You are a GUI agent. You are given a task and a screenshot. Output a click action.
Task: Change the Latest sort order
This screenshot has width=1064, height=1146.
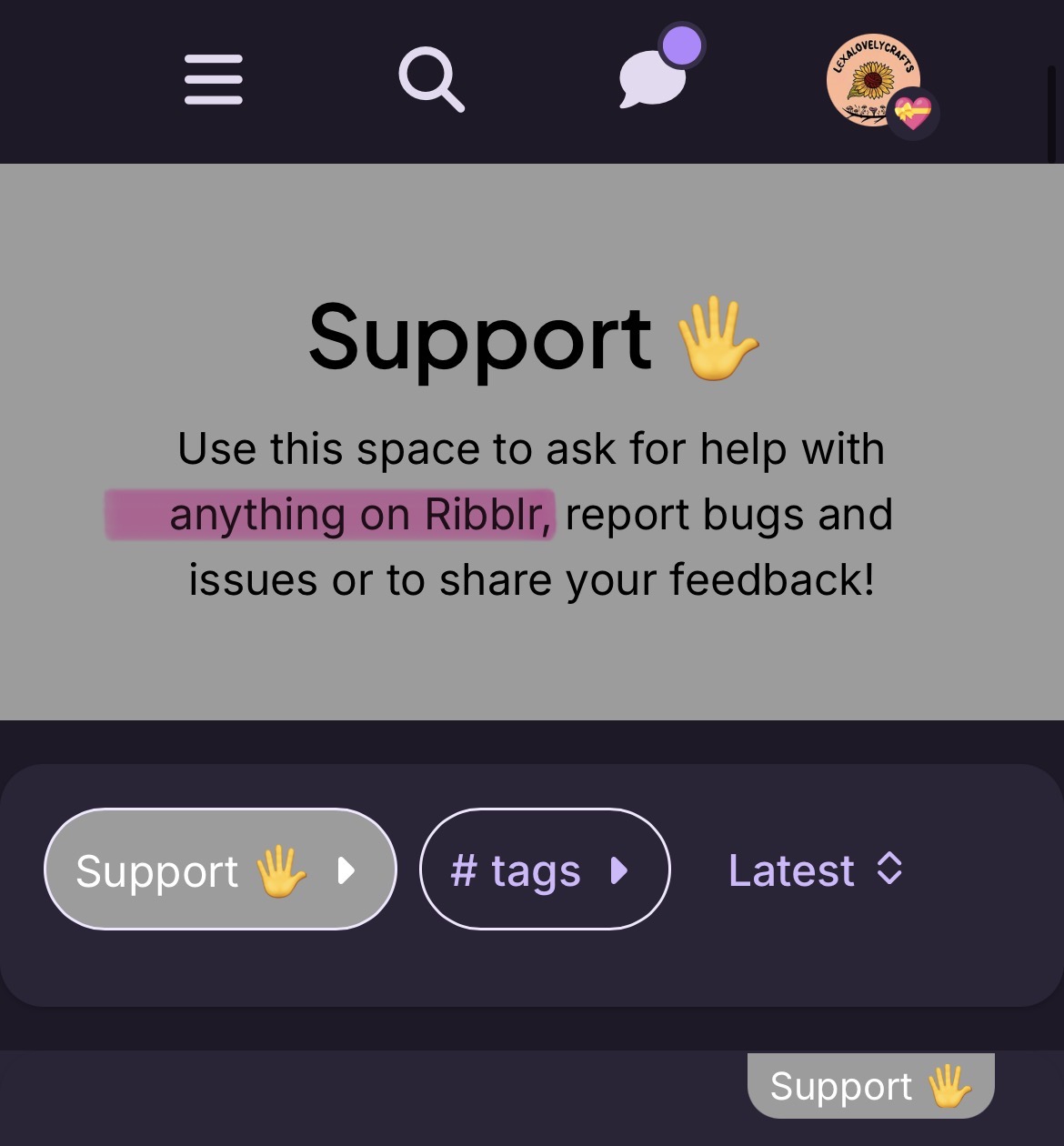pyautogui.click(x=815, y=870)
